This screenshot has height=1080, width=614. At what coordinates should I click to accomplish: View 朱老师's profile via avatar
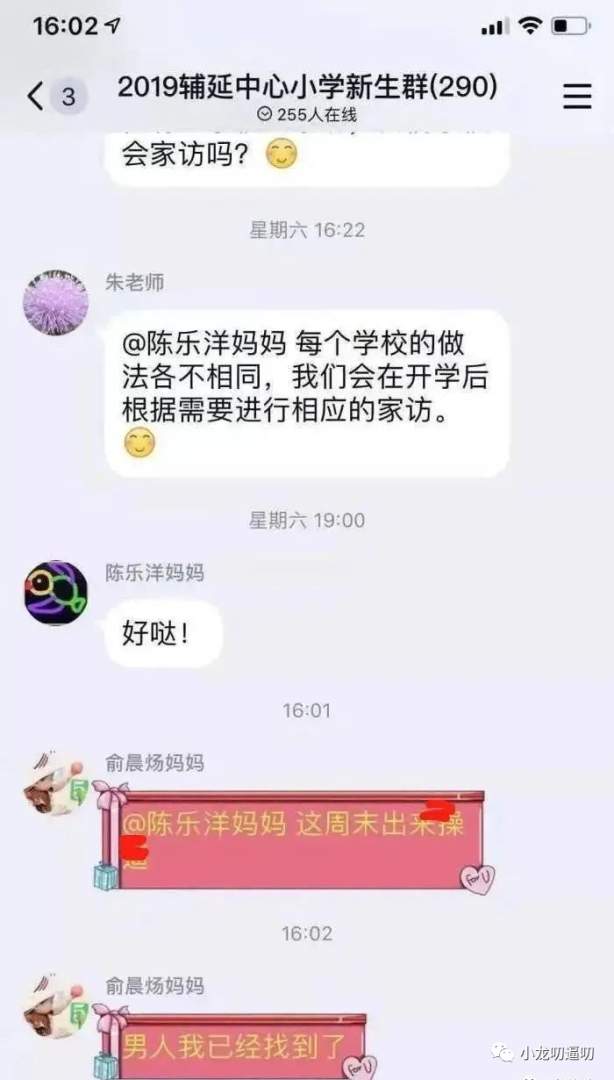point(56,302)
